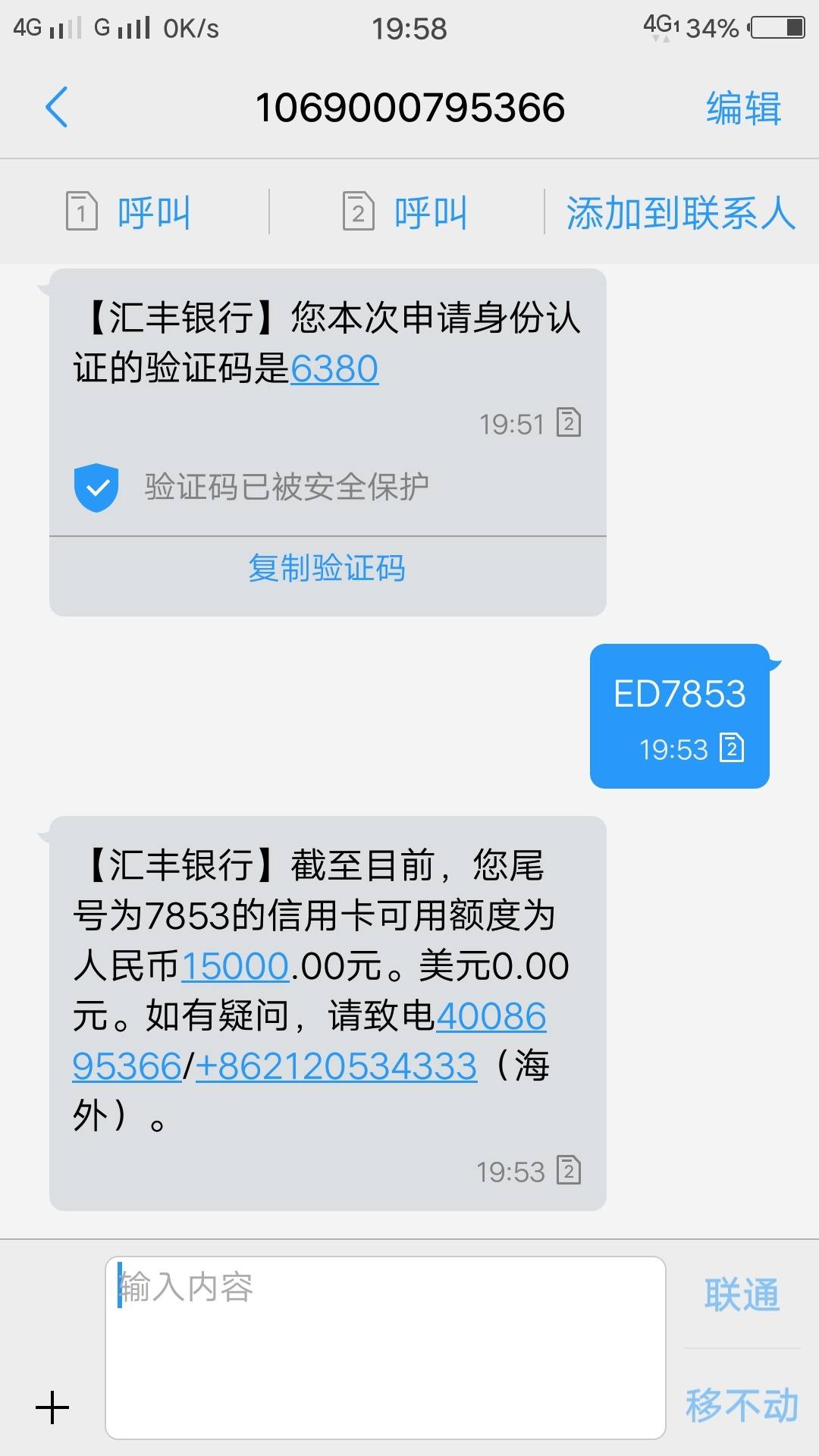Tap 复制验证码 to copy the code
The image size is (819, 1456).
328,568
